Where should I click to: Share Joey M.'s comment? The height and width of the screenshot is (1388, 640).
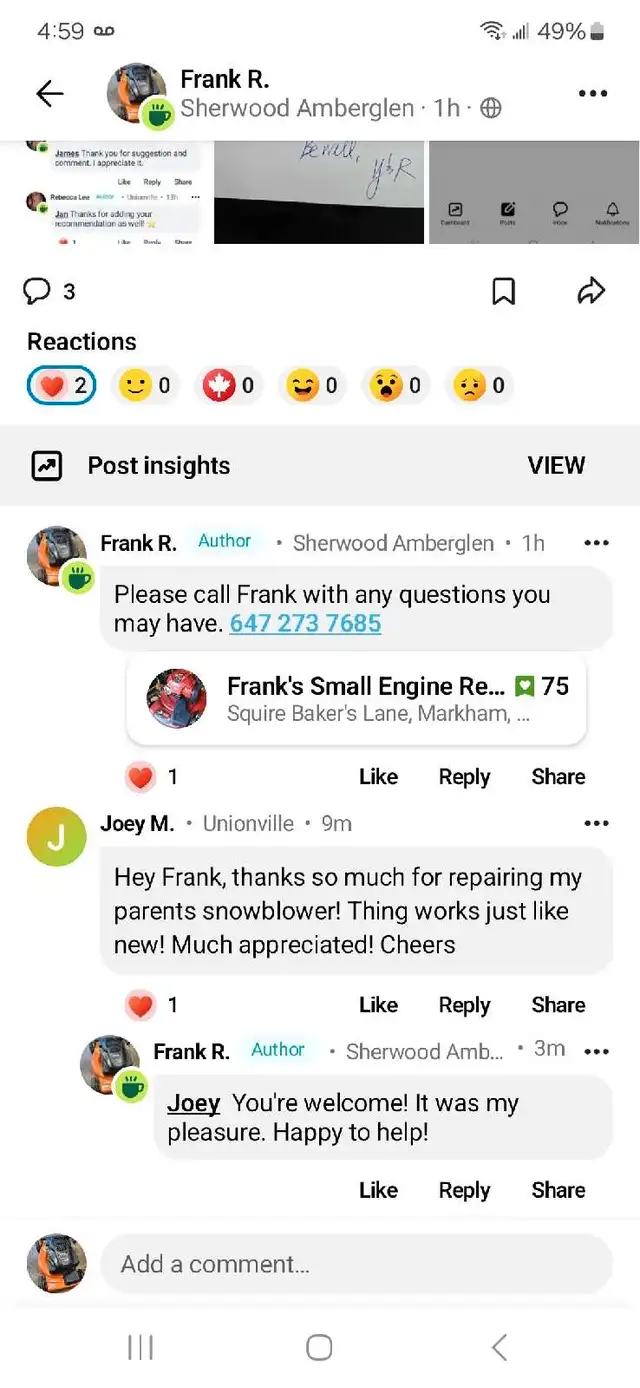coord(558,1005)
